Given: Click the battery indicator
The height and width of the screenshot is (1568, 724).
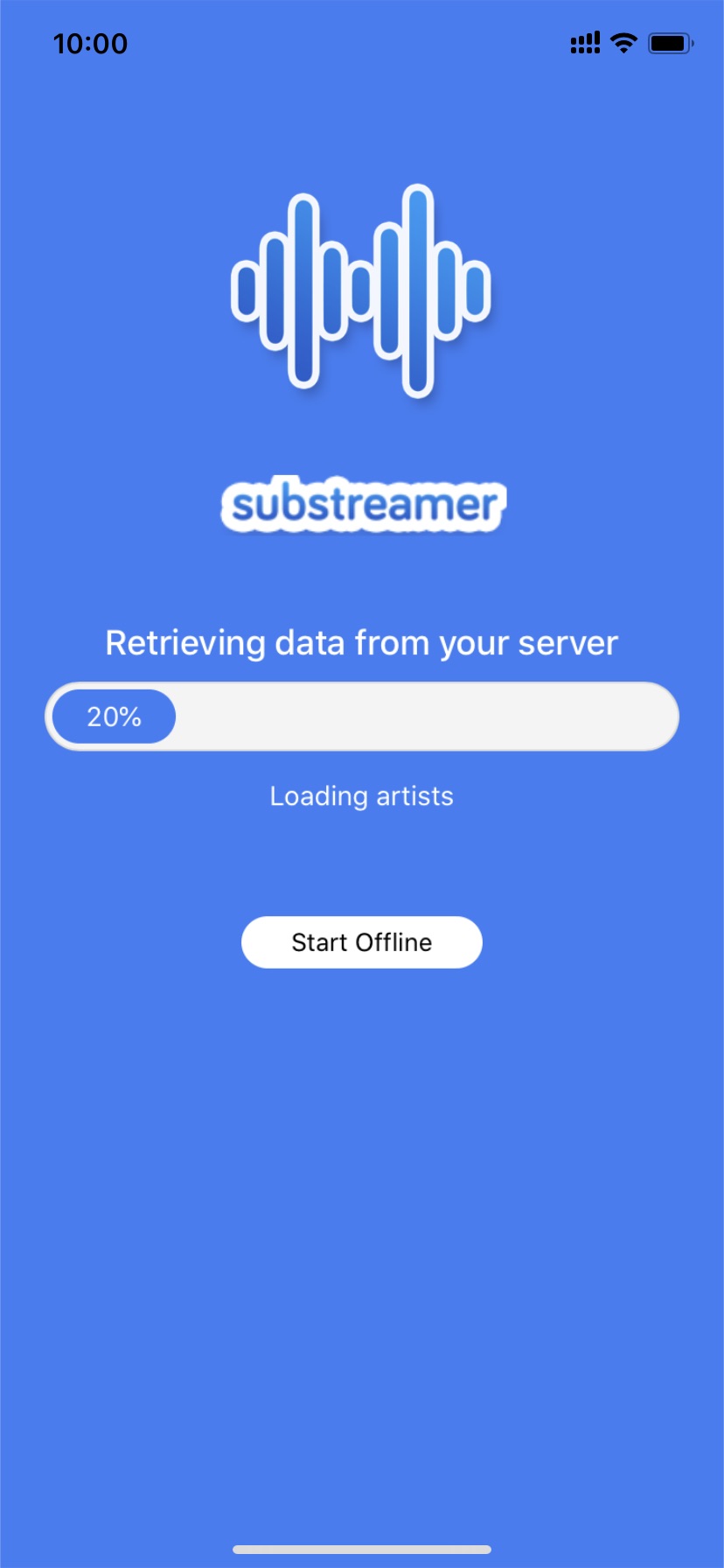Looking at the screenshot, I should click(670, 42).
